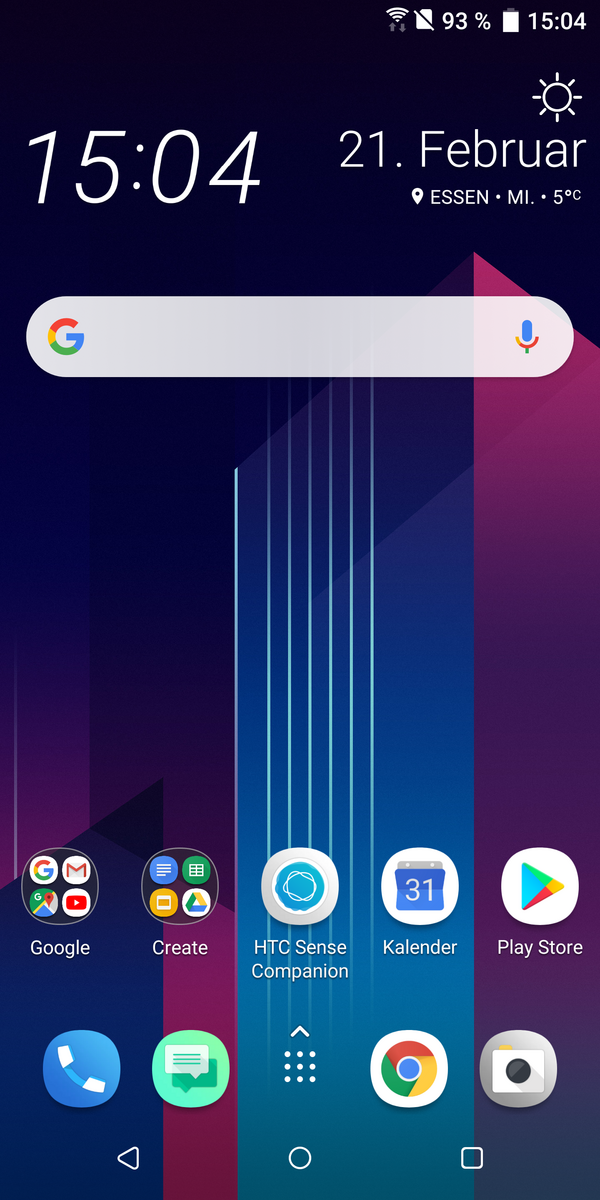This screenshot has width=600, height=1200.
Task: Start voice search with the microphone
Action: click(527, 337)
